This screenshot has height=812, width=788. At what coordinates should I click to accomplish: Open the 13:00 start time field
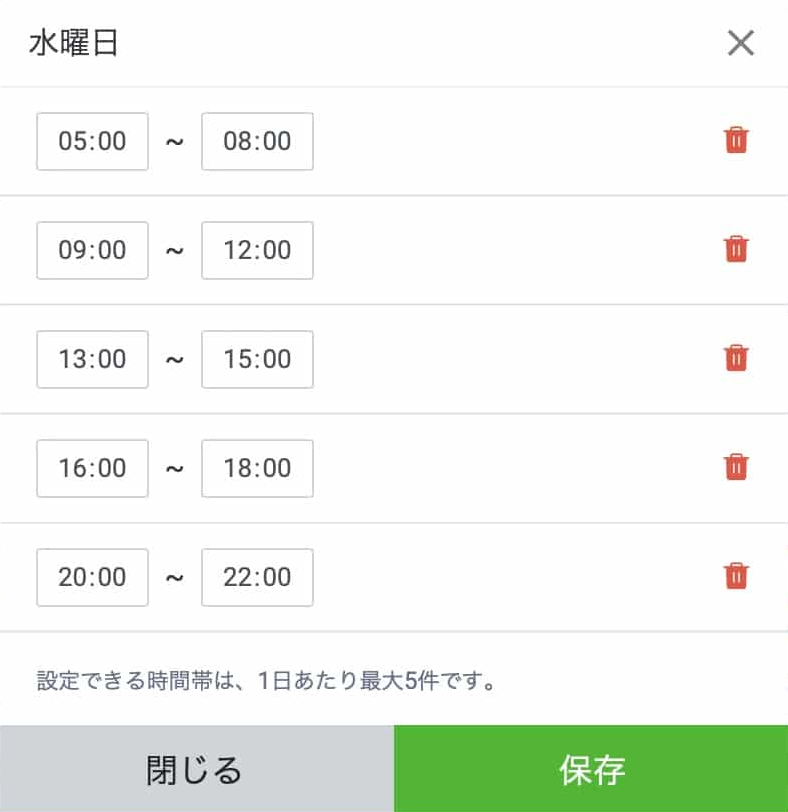(x=92, y=359)
